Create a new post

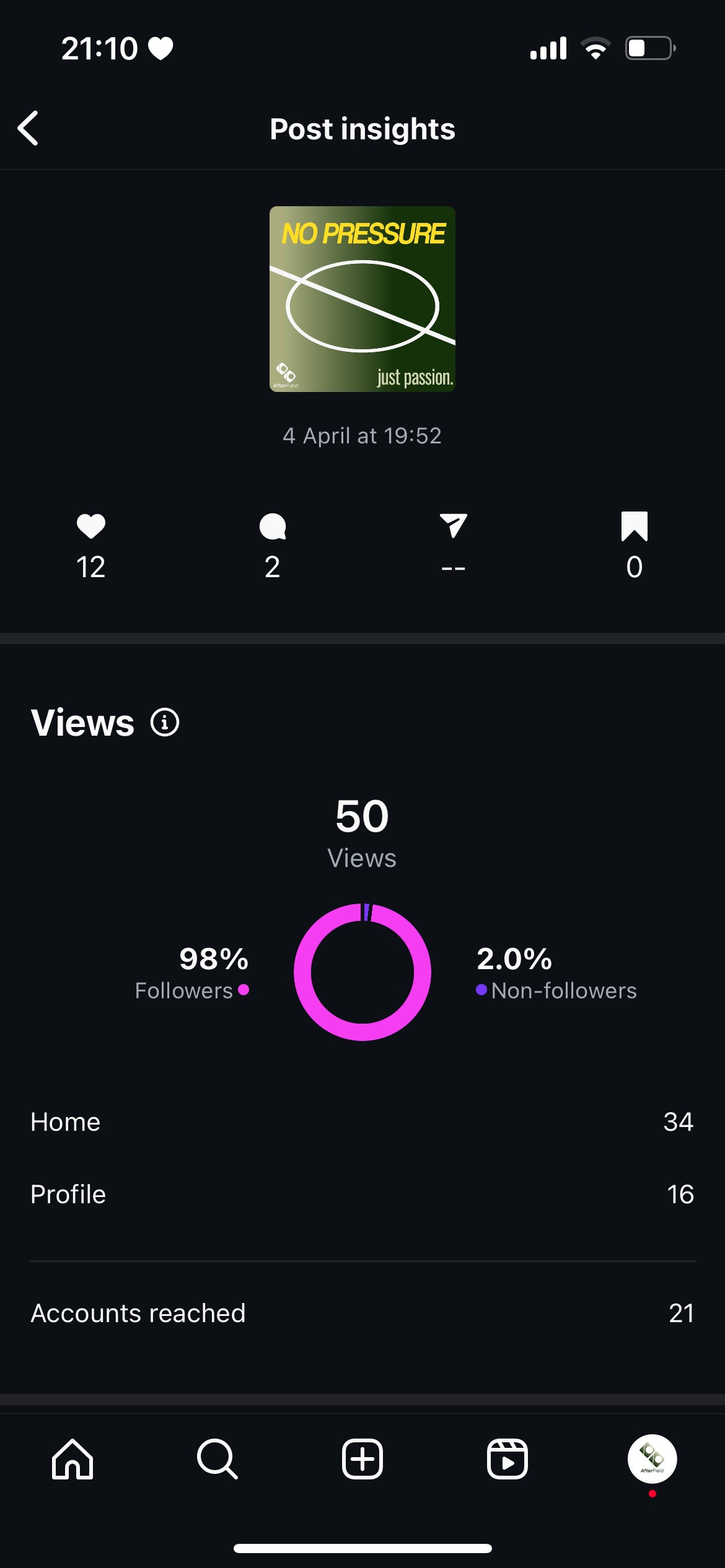pyautogui.click(x=362, y=1459)
